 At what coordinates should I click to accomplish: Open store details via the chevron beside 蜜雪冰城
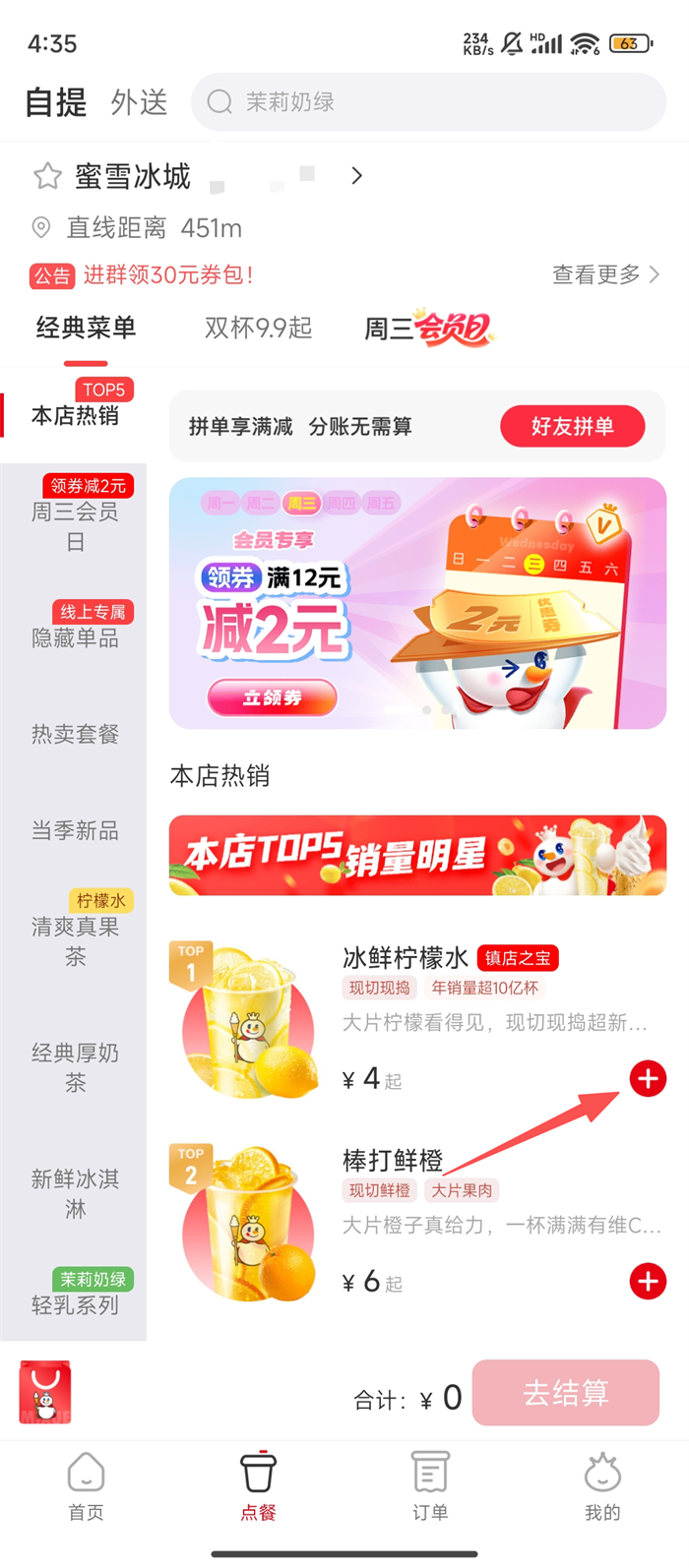click(x=356, y=176)
